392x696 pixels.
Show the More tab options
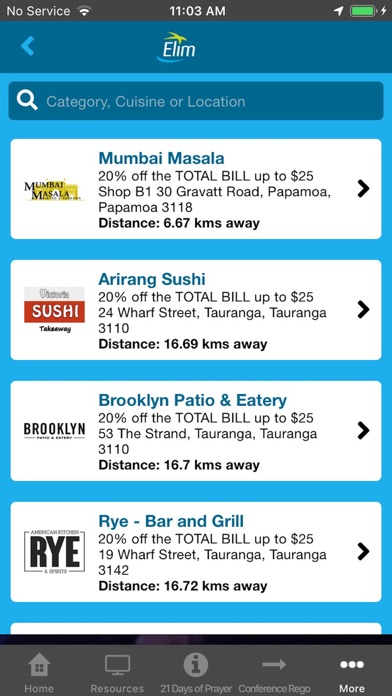352,672
